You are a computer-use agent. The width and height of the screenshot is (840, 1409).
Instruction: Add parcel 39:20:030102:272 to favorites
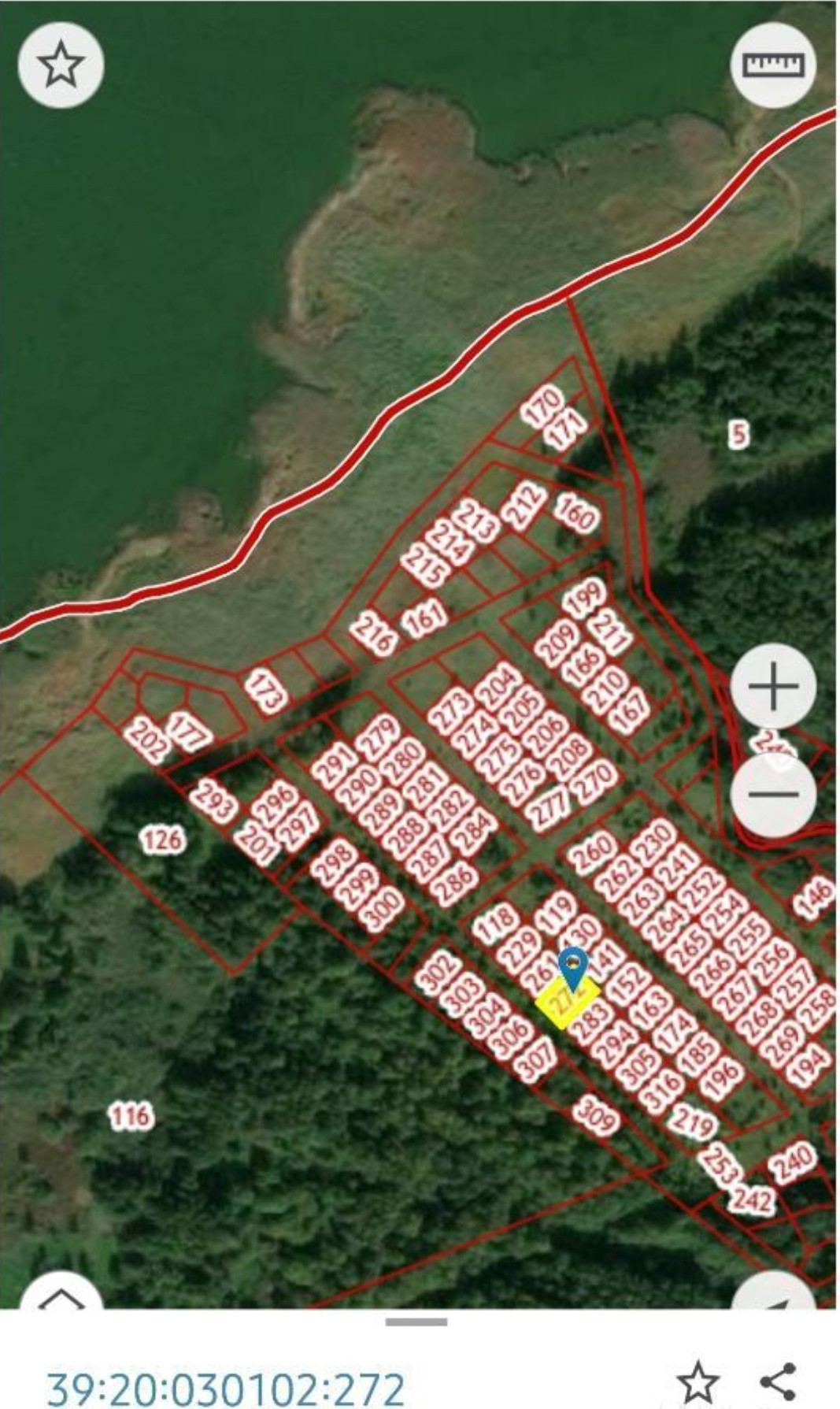pos(698,1382)
